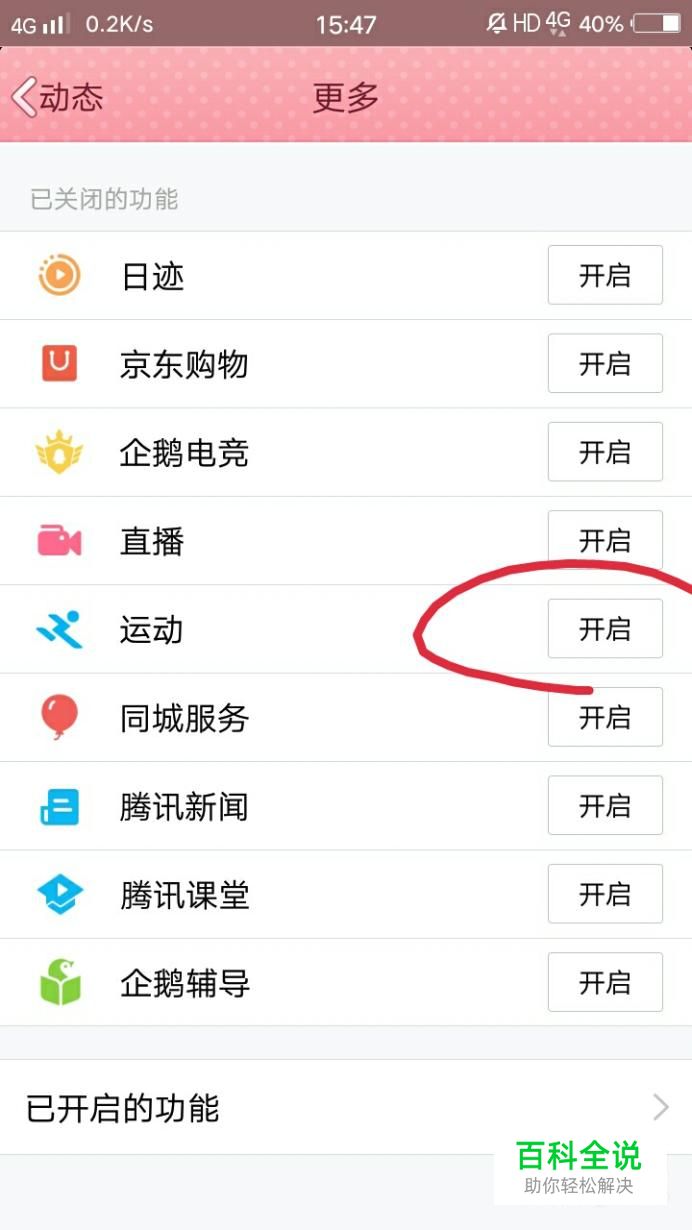Go back to 动态
692x1230 pixels.
coord(57,97)
